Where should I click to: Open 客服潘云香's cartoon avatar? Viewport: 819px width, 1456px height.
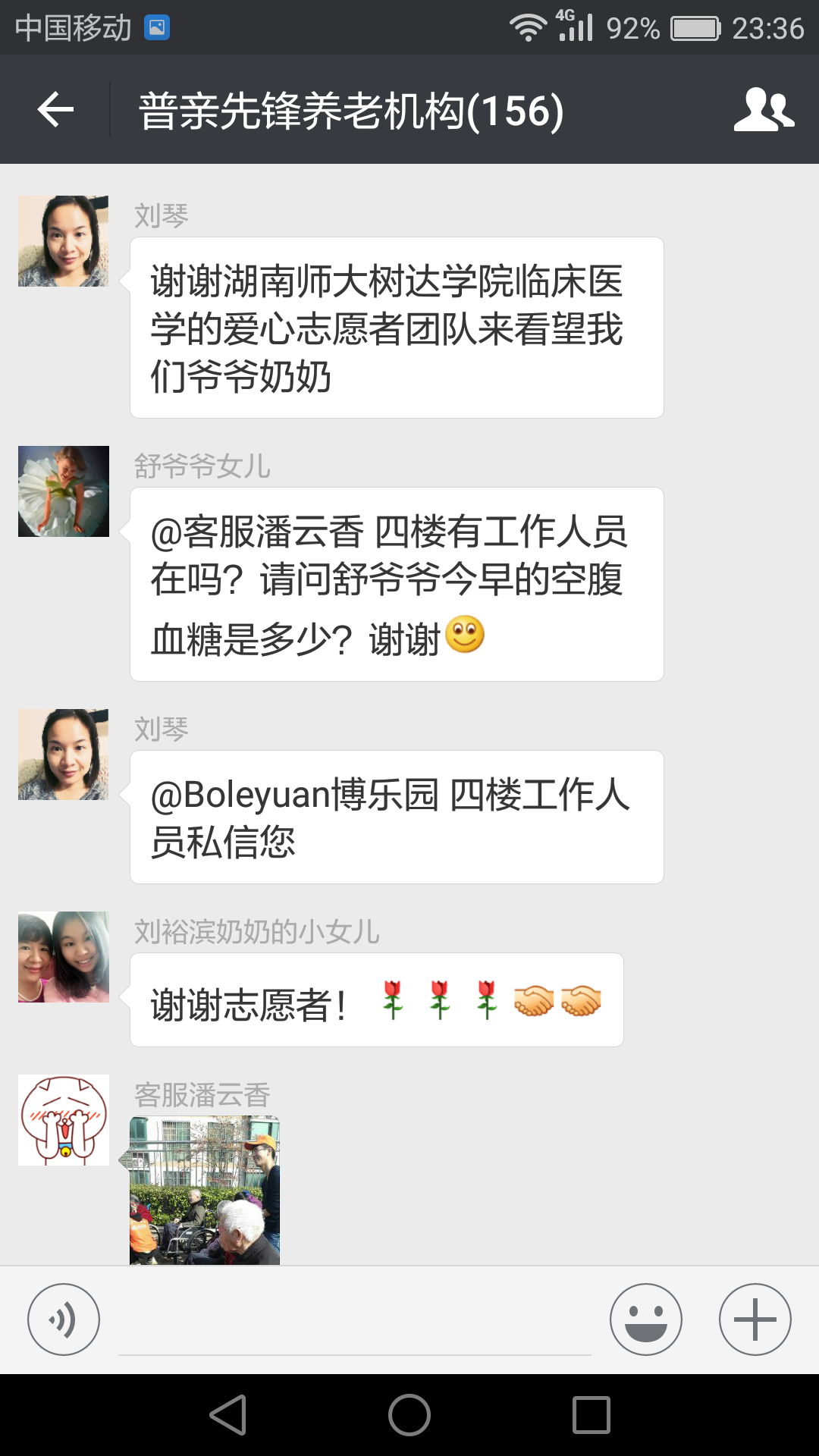pos(64,1120)
